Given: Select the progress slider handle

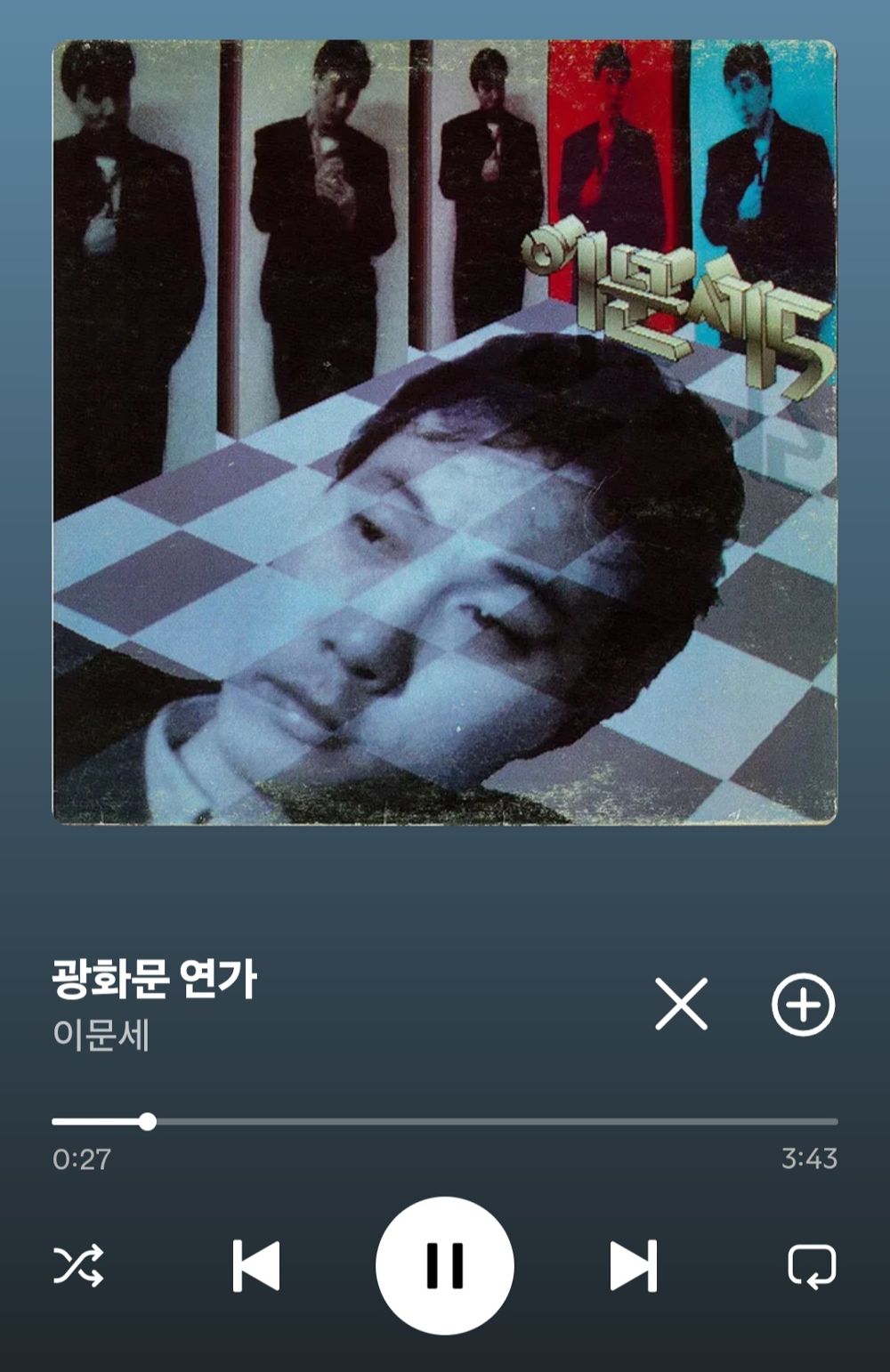Looking at the screenshot, I should tap(147, 1121).
